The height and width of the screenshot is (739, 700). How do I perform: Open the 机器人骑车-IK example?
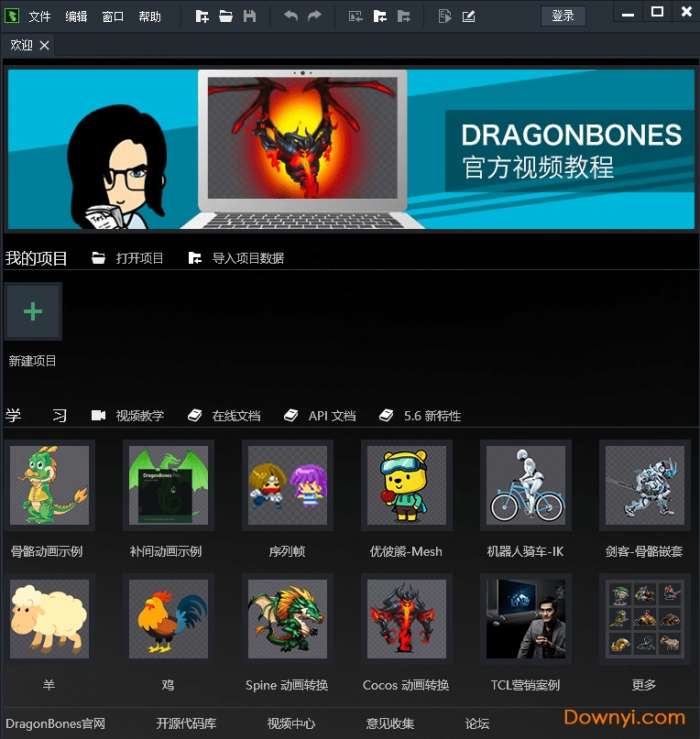point(526,485)
